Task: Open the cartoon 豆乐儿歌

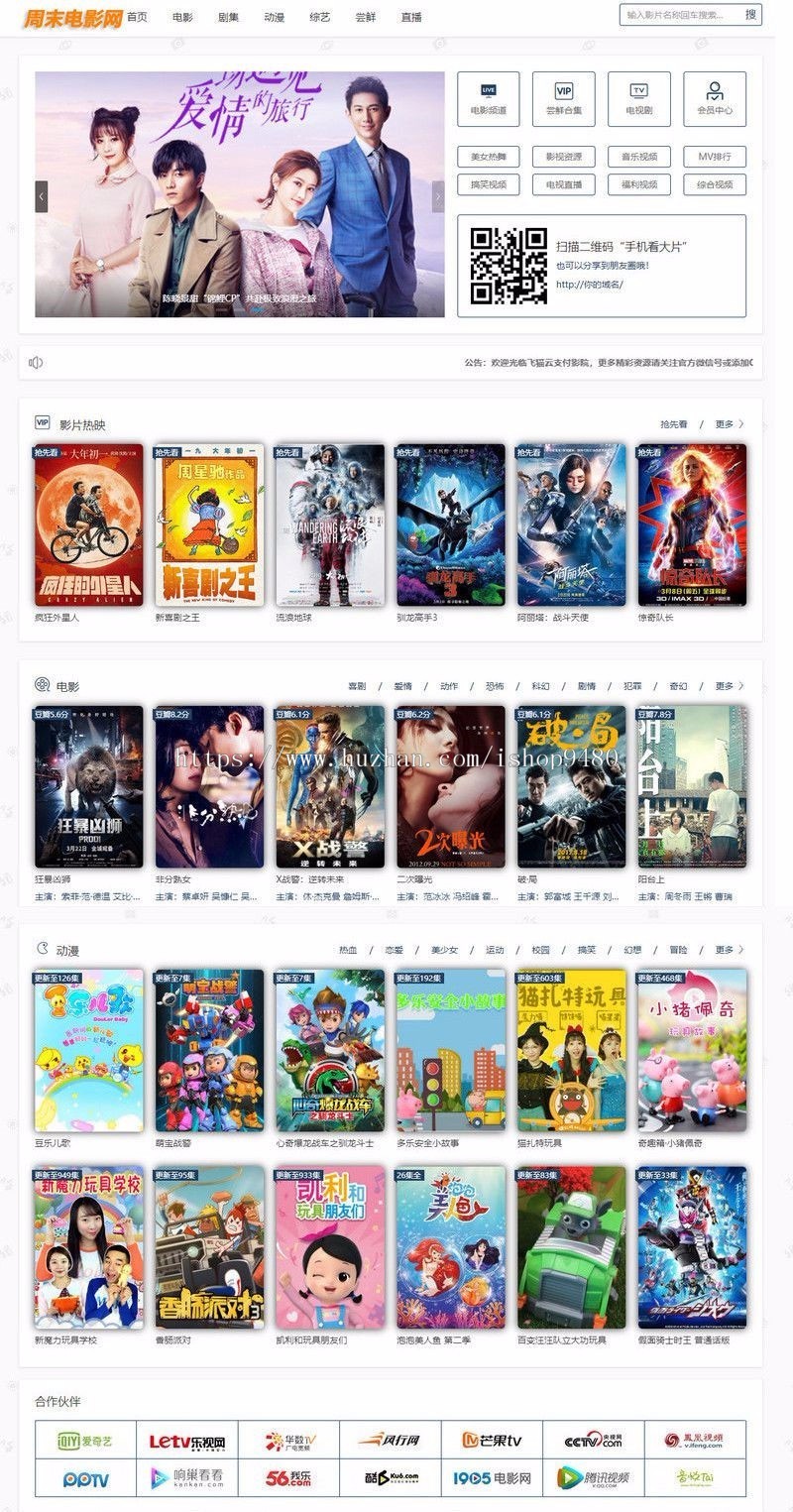Action: [x=89, y=1051]
